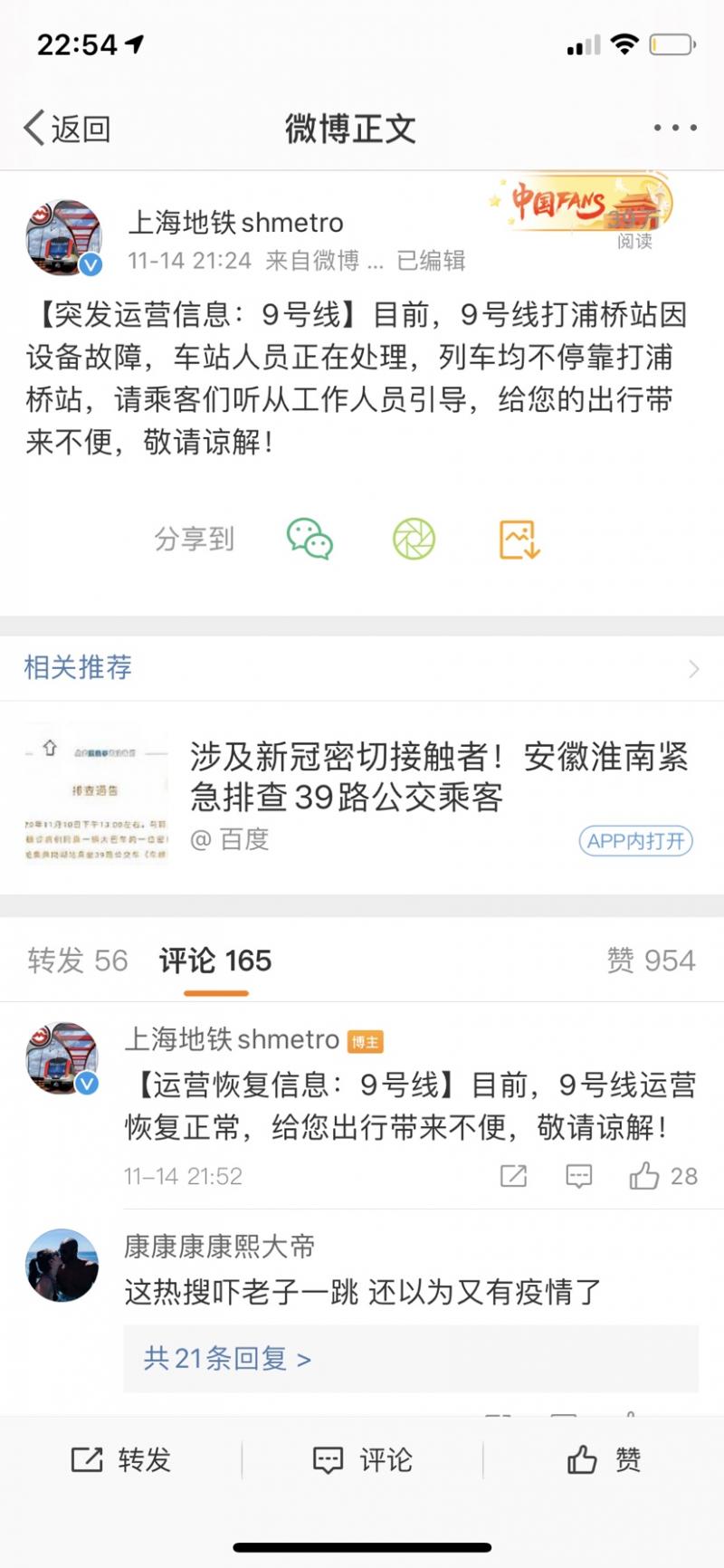Go back via the 返回 button
This screenshot has width=724, height=1568.
coord(66,129)
